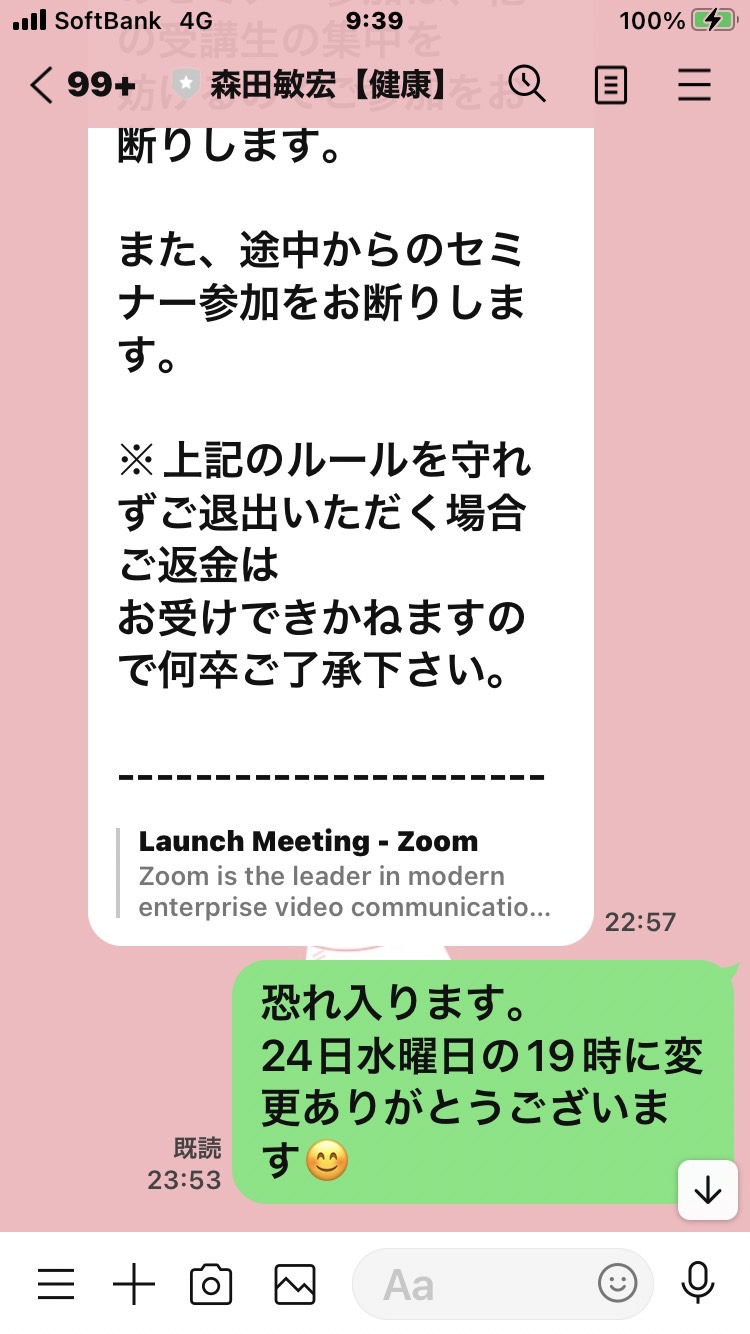This screenshot has width=750, height=1334.
Task: Jump to latest message with down arrow
Action: click(x=707, y=1190)
